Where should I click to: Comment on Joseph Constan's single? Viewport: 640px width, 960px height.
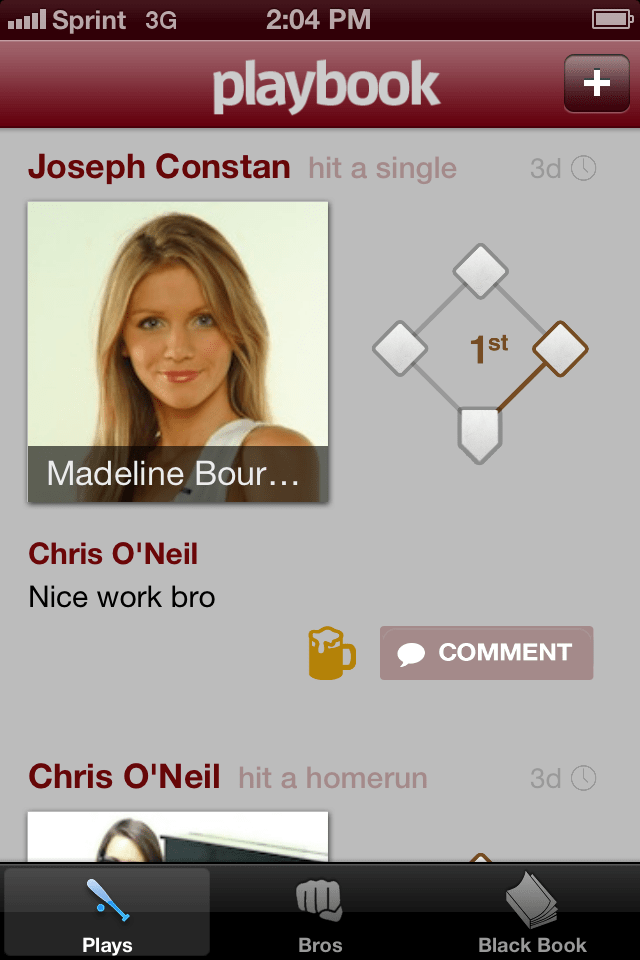[486, 653]
